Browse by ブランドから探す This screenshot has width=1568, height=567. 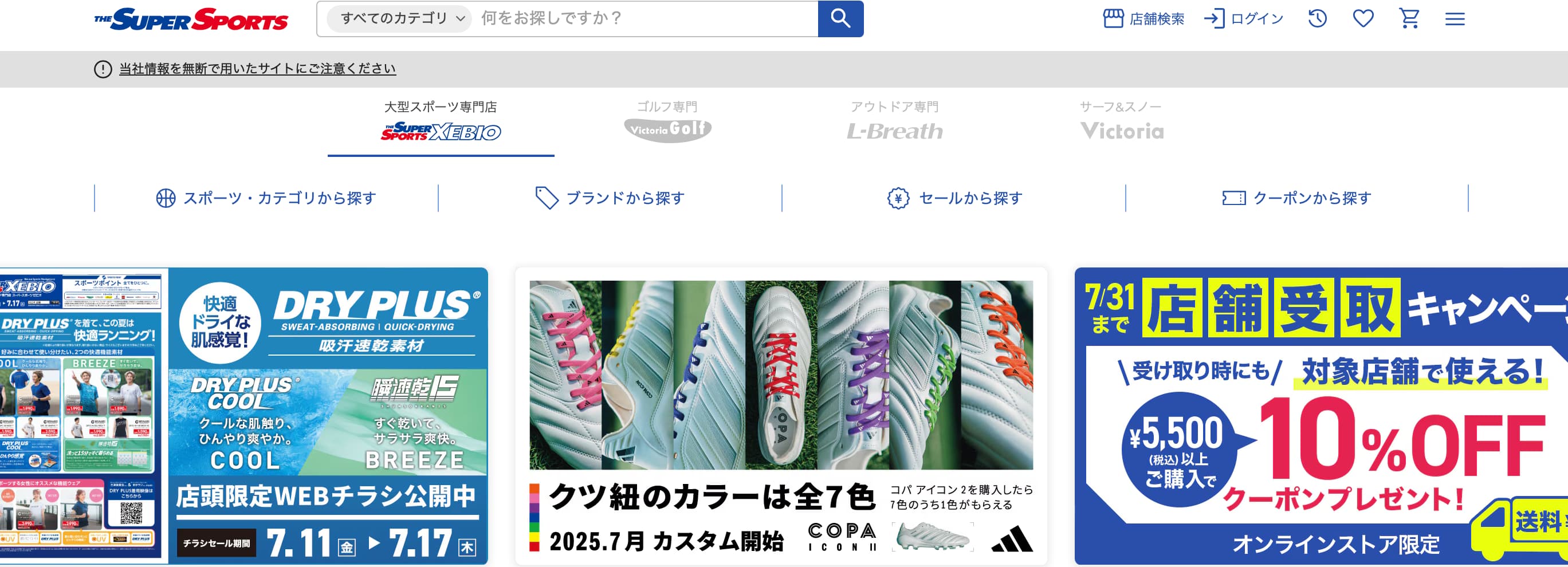pos(610,198)
